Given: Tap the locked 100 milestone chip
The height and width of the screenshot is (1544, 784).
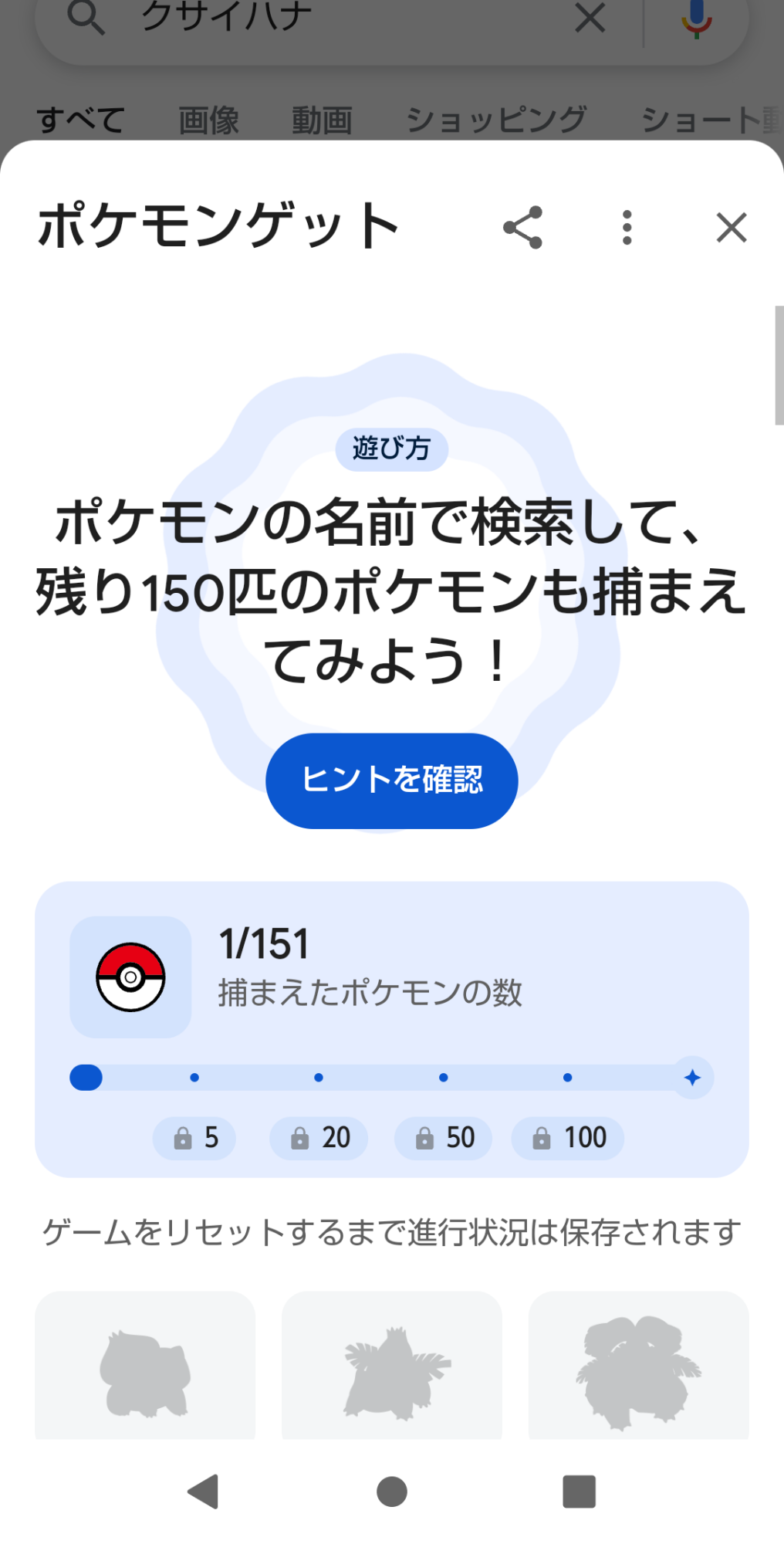Looking at the screenshot, I should (568, 1138).
